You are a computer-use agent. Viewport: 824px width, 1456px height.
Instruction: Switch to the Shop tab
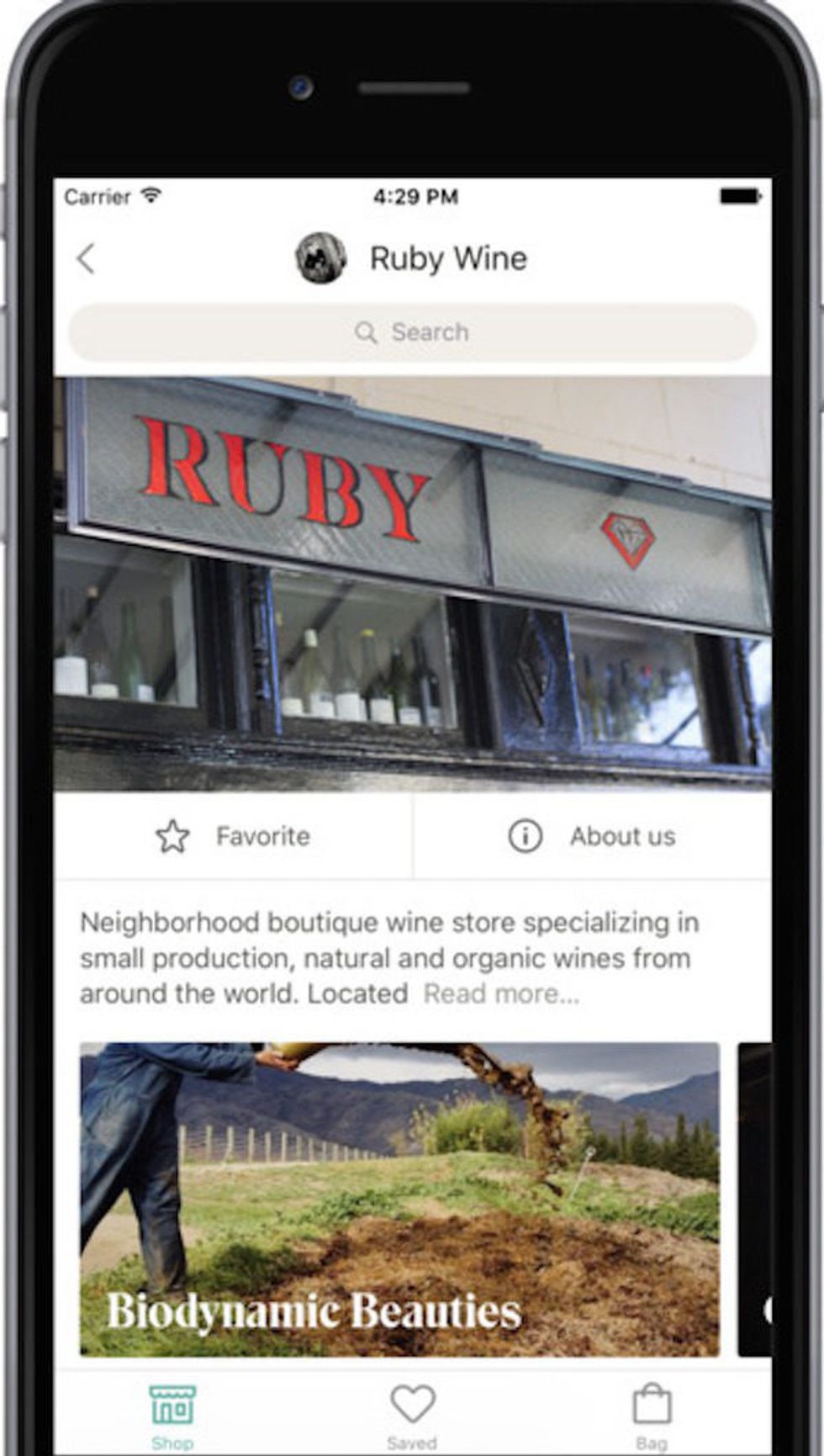(x=172, y=1415)
